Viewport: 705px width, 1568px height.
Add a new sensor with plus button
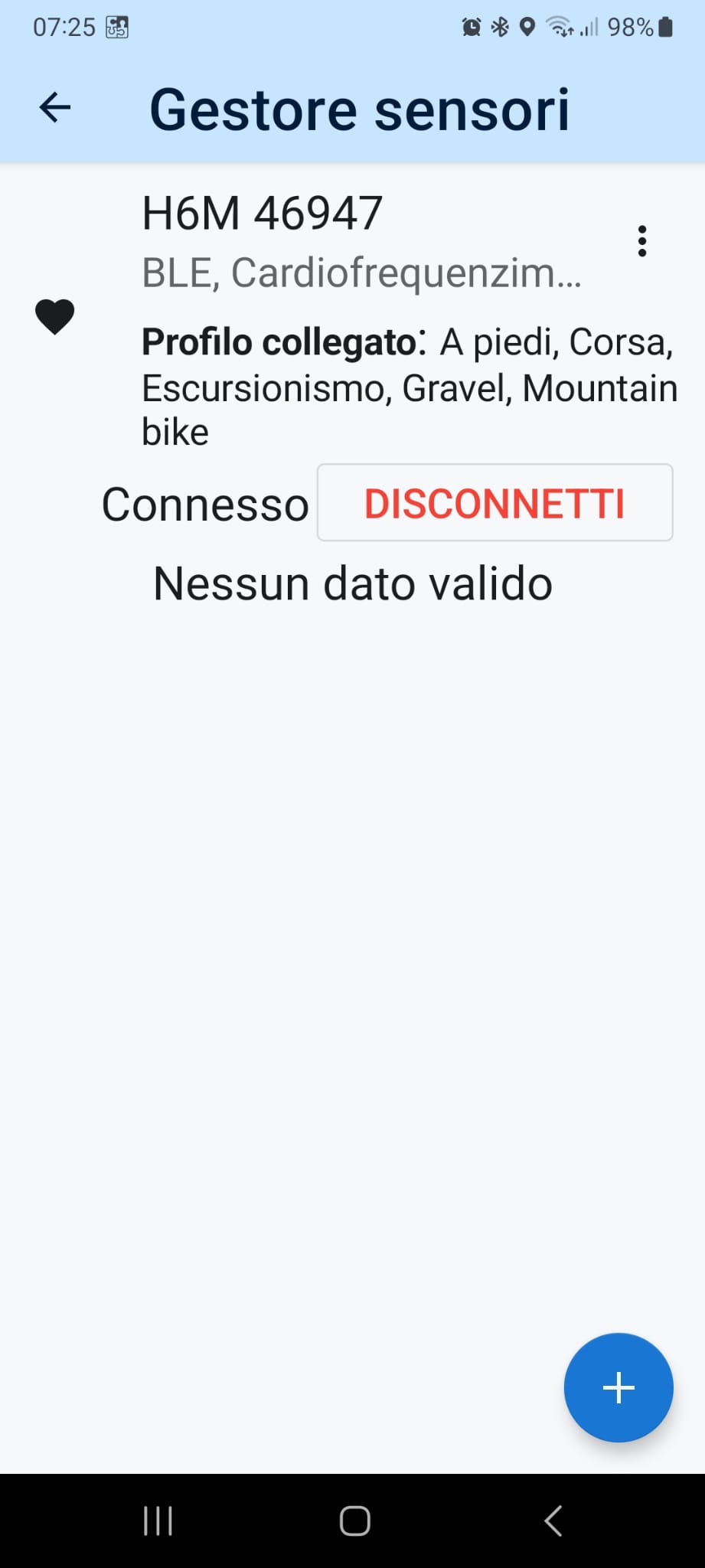point(619,1387)
